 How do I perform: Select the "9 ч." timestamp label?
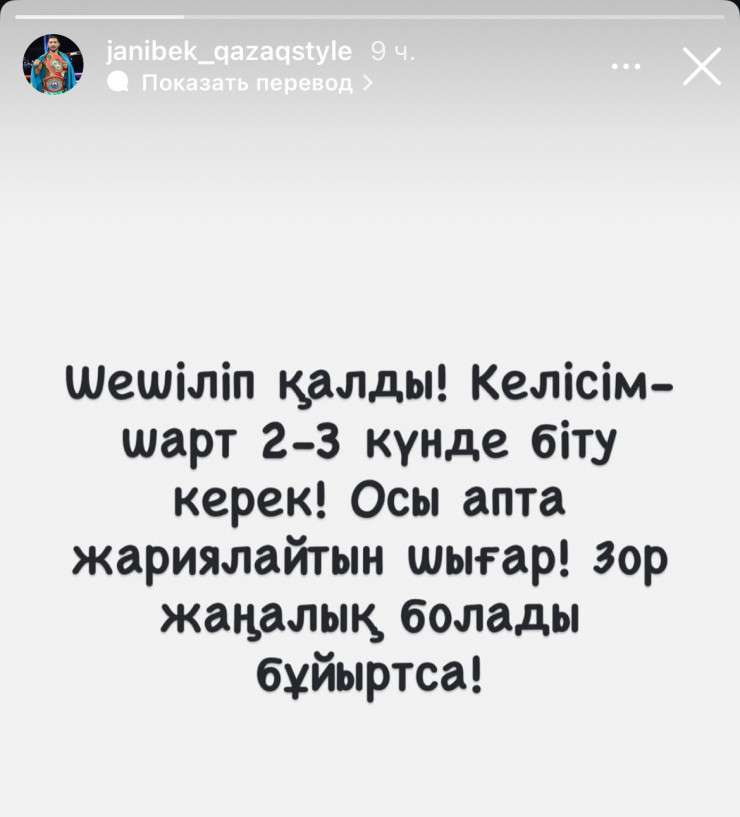click(x=391, y=51)
